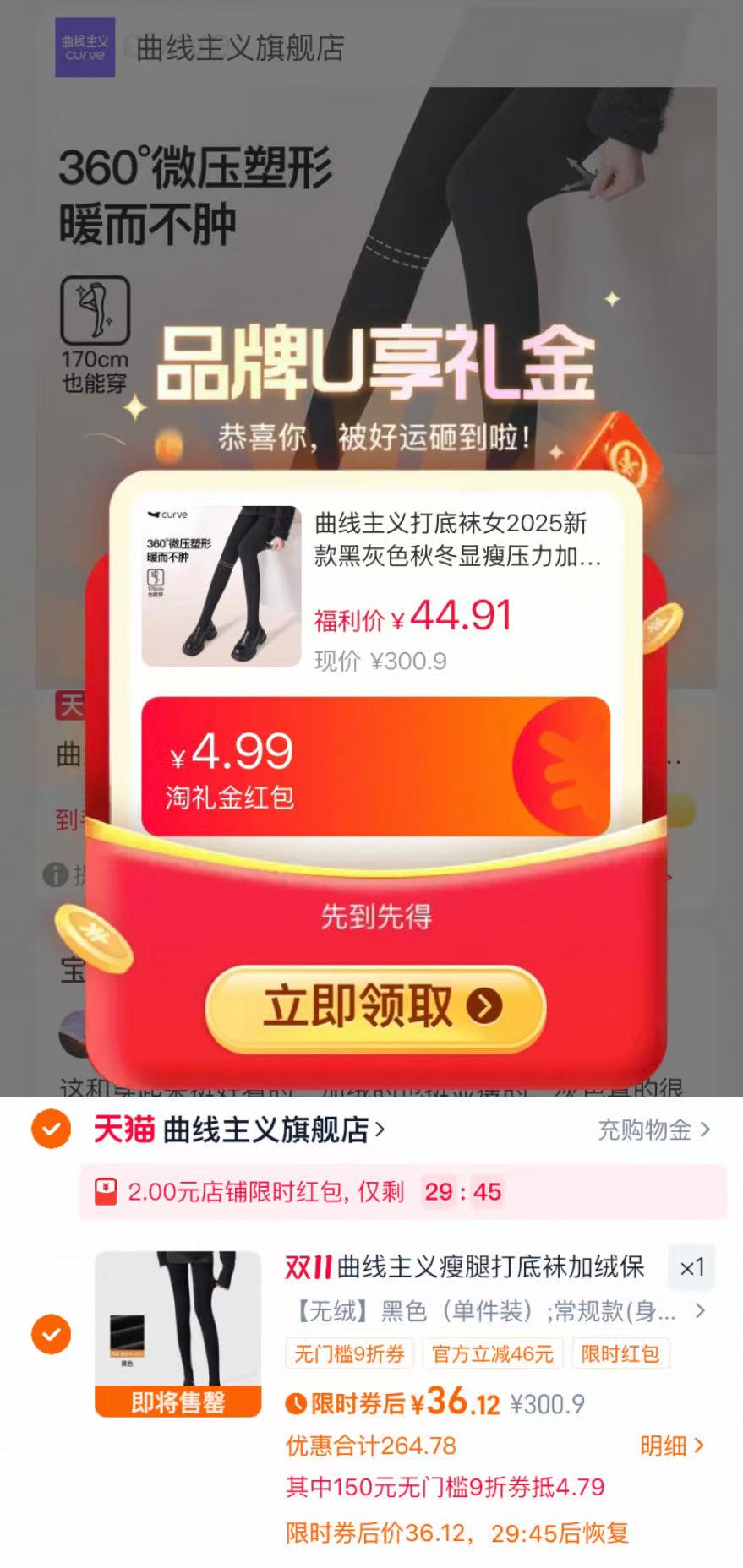Click the Tmall (天猫) logo icon
The image size is (743, 1568).
point(121,1128)
